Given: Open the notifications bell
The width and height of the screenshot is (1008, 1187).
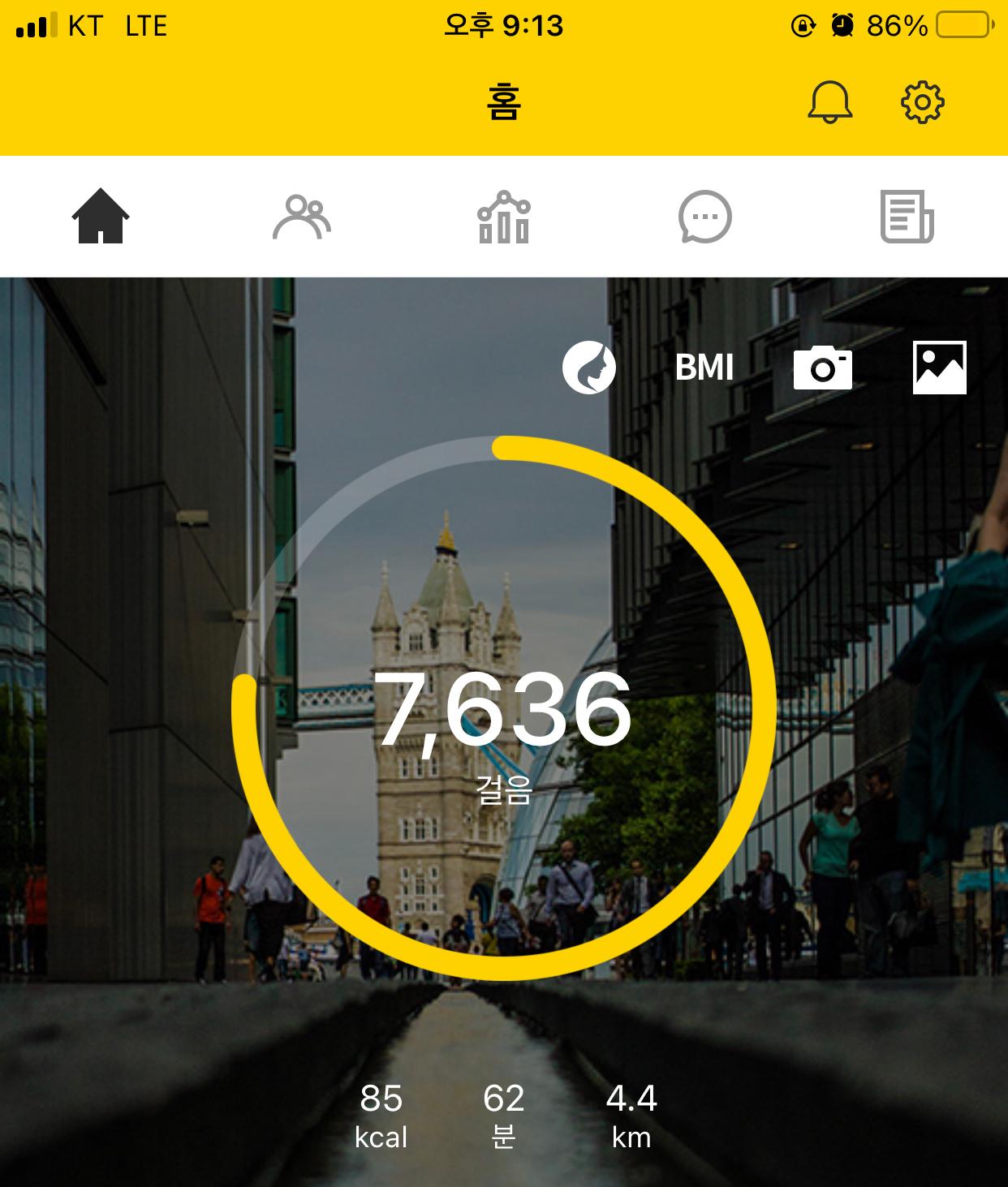Looking at the screenshot, I should 829,102.
